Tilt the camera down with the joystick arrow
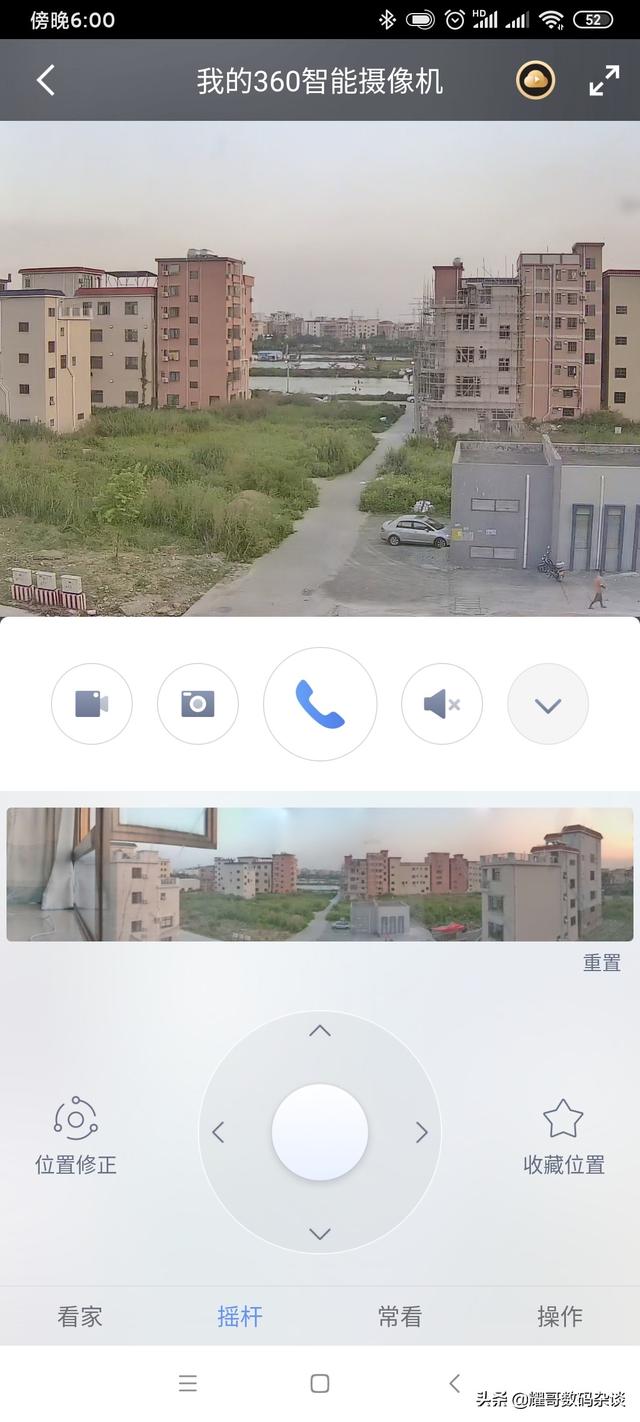The height and width of the screenshot is (1422, 640). coord(320,1234)
